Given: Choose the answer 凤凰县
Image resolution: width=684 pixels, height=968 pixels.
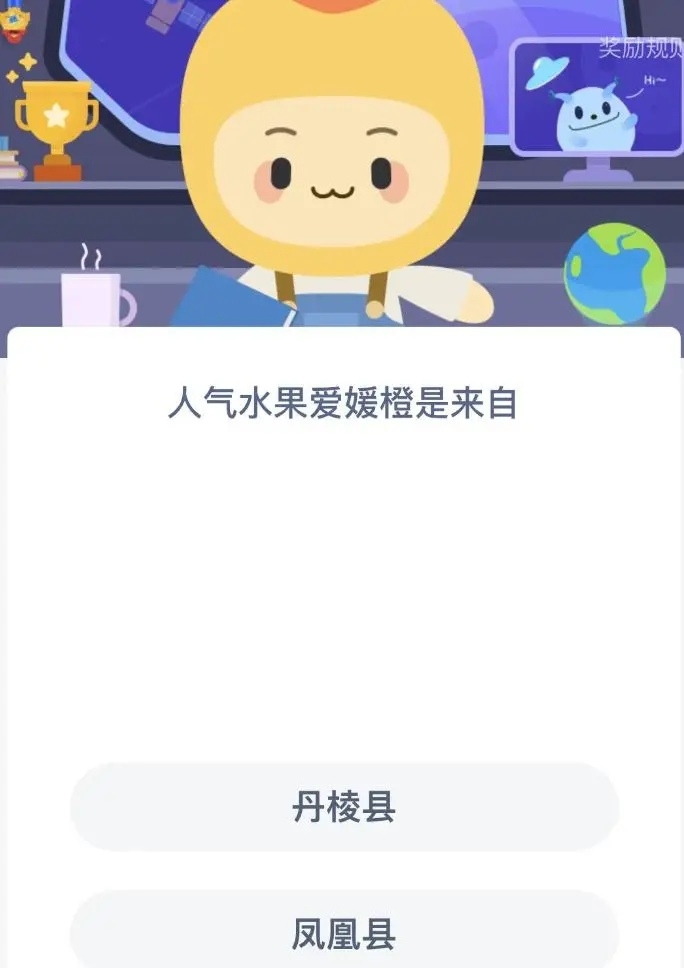Looking at the screenshot, I should coord(344,933).
